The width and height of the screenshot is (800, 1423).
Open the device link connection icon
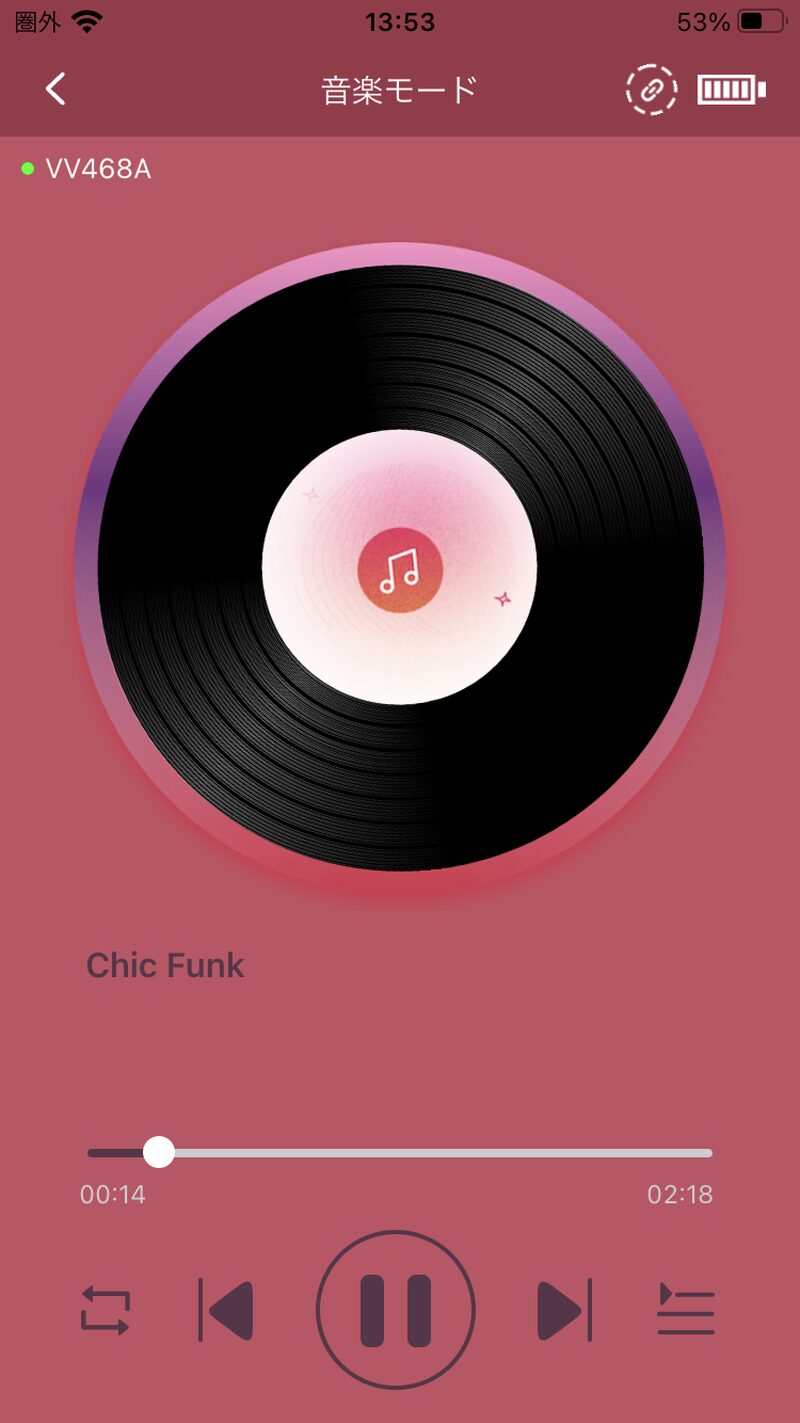click(x=651, y=90)
